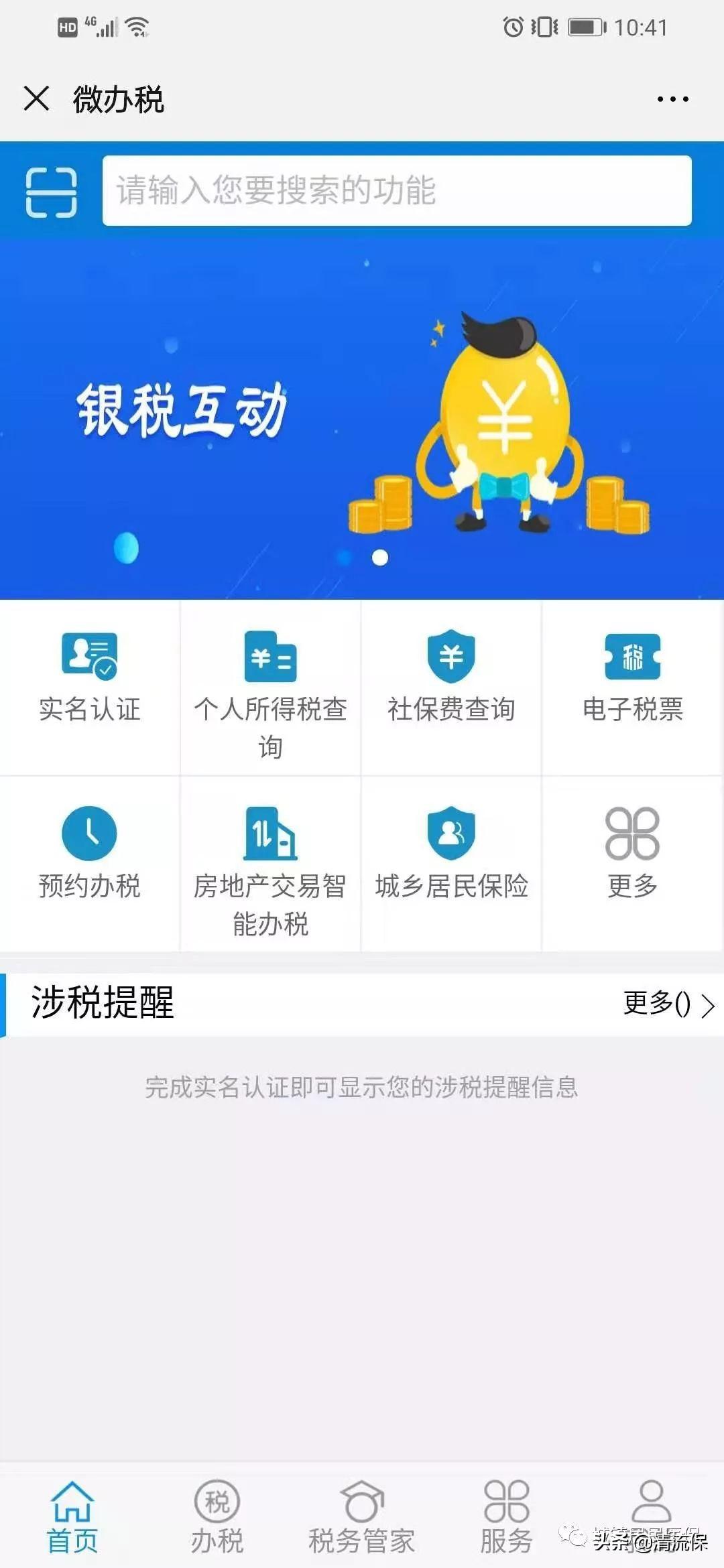This screenshot has height=1568, width=724.
Task: Close the 微办税 mini program
Action: (36, 99)
